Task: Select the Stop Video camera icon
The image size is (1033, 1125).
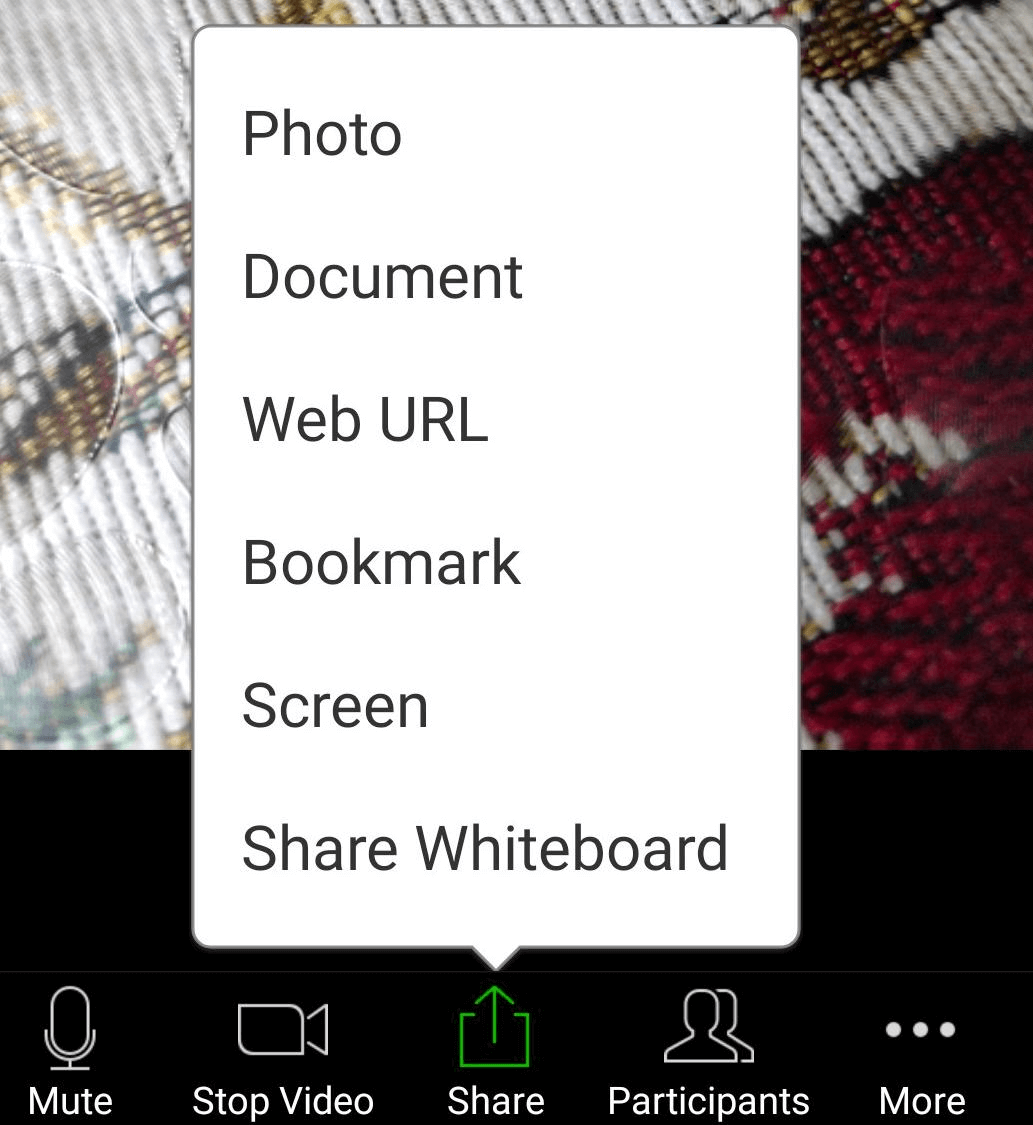Action: [x=282, y=1028]
